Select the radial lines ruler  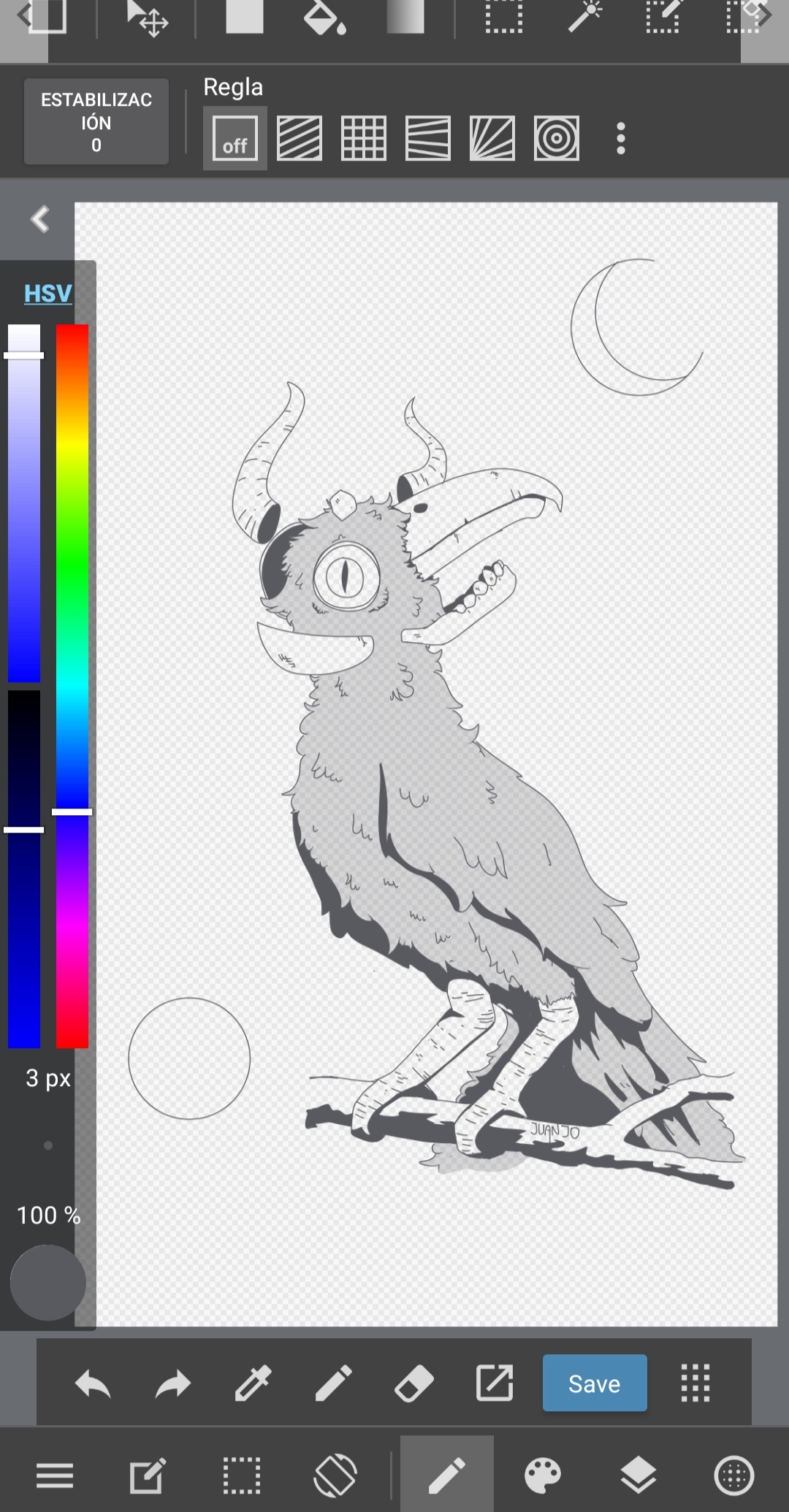tap(492, 138)
